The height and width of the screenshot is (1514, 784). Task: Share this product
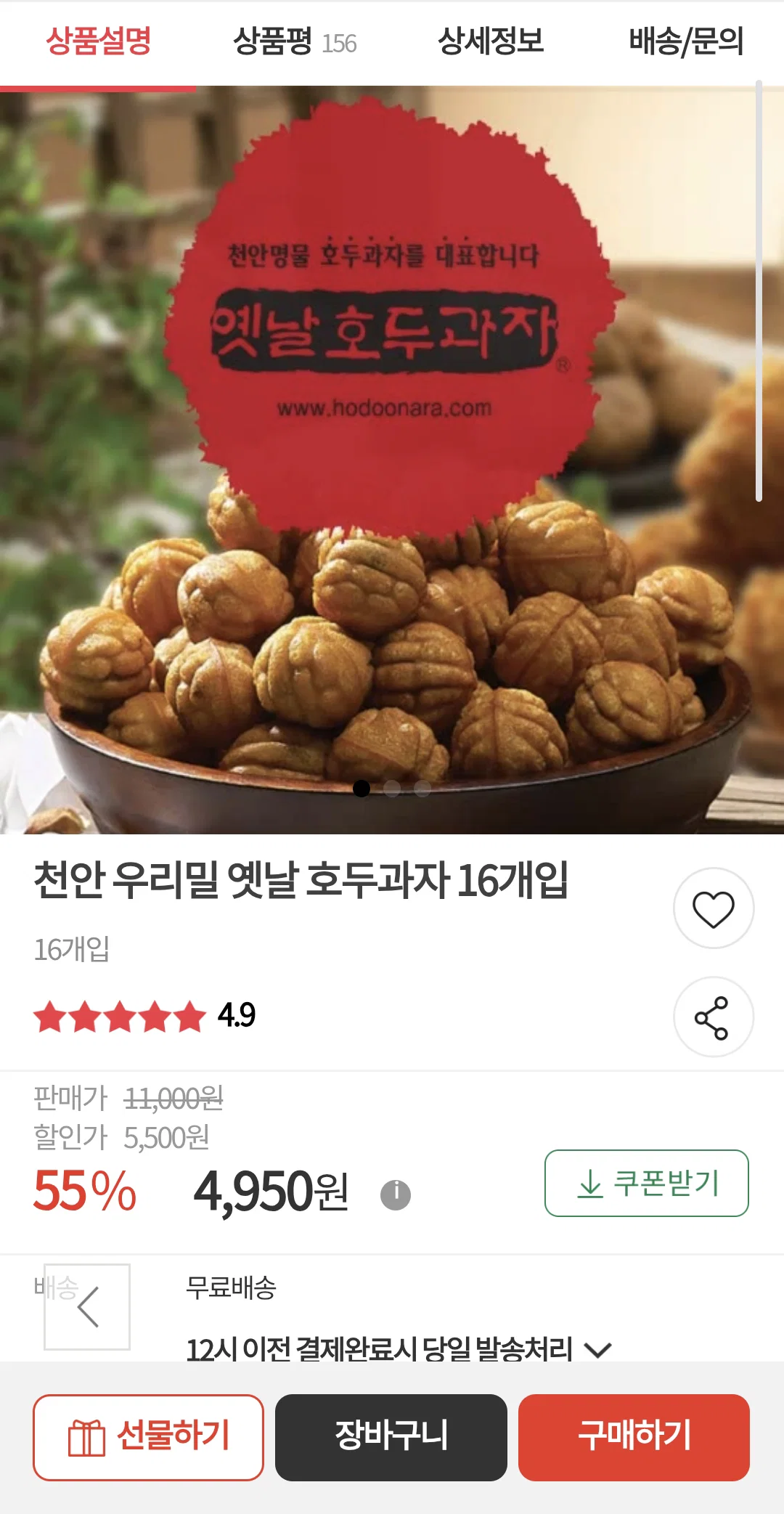[x=714, y=1017]
